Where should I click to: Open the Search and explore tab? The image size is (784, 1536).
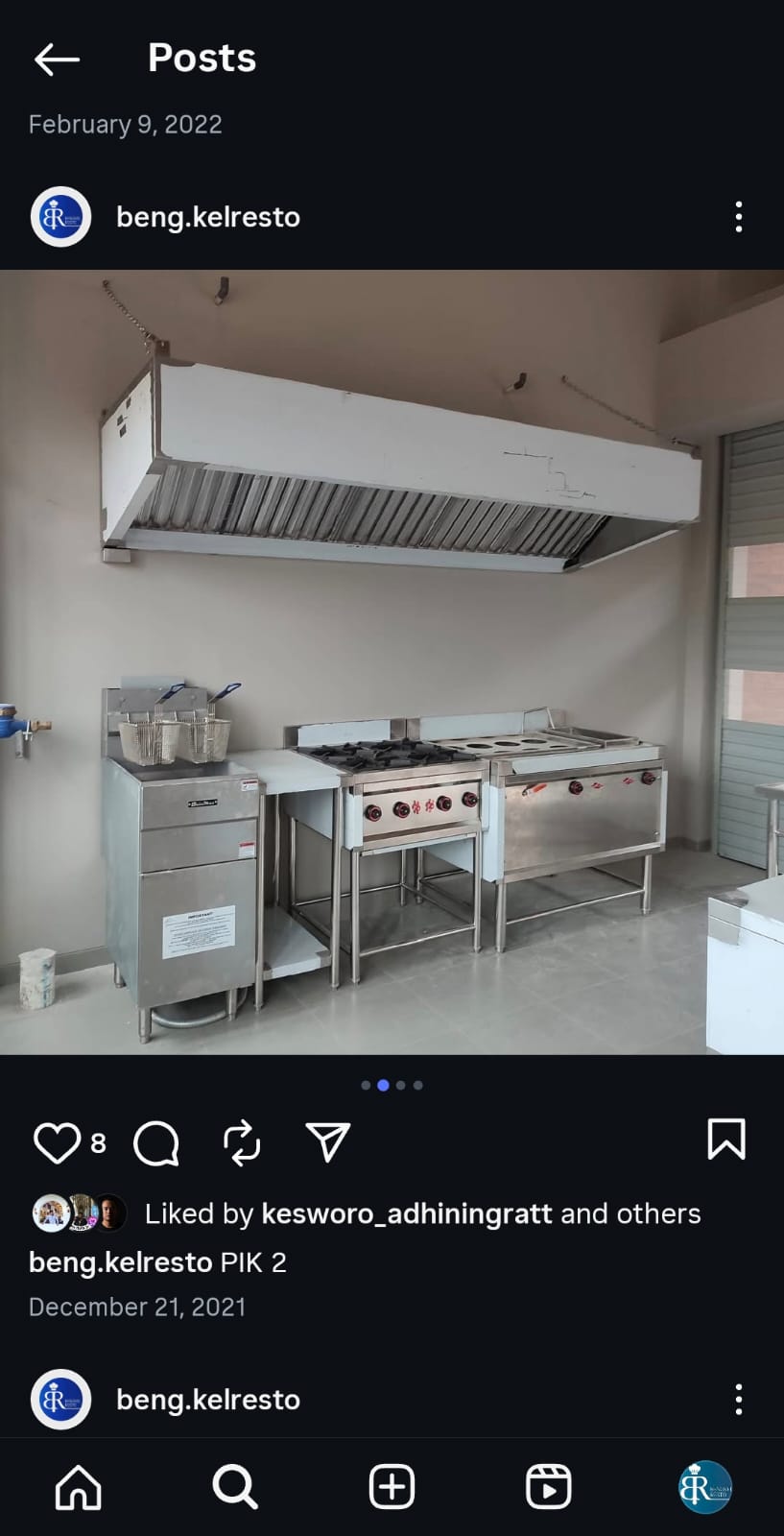click(x=235, y=1487)
